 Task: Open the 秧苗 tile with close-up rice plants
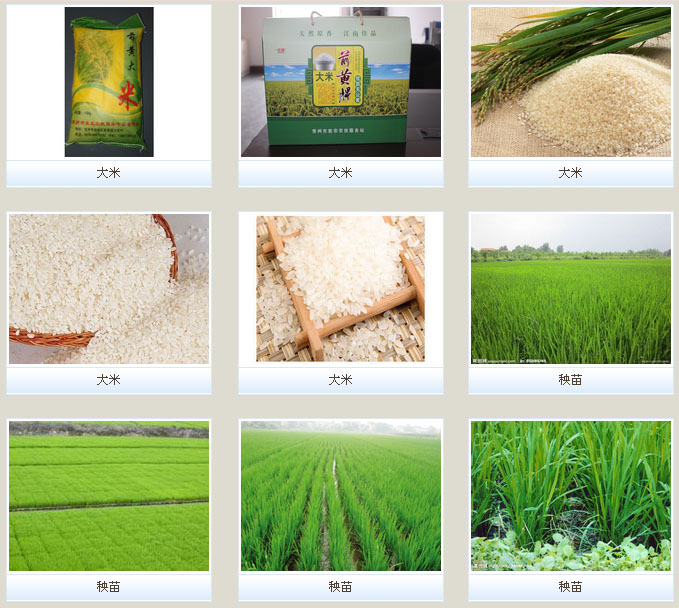tap(570, 496)
